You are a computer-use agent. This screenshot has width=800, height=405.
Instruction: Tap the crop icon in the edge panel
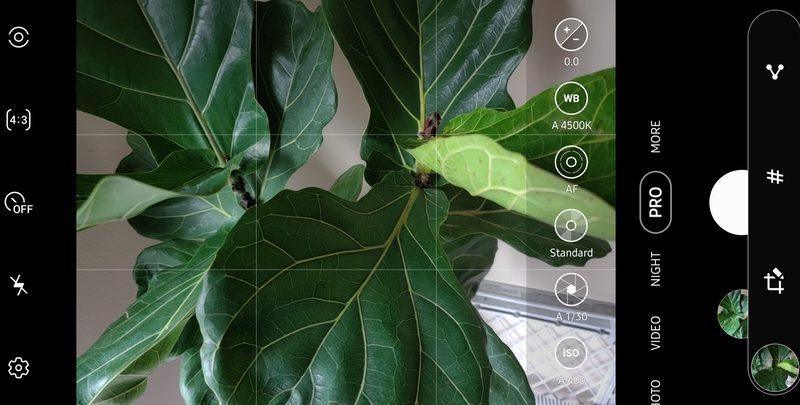(x=773, y=281)
